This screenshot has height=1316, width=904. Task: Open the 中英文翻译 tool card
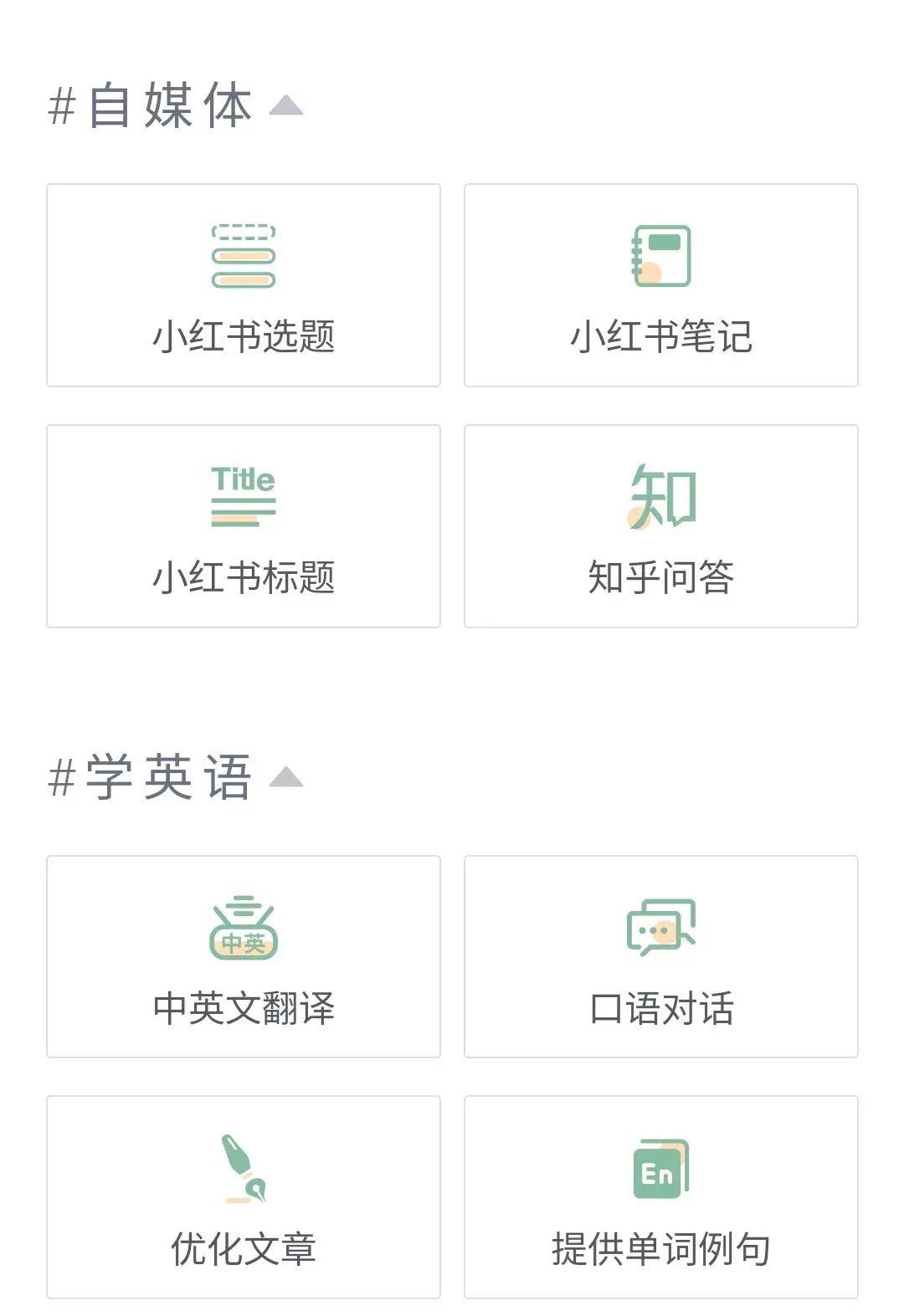[243, 956]
